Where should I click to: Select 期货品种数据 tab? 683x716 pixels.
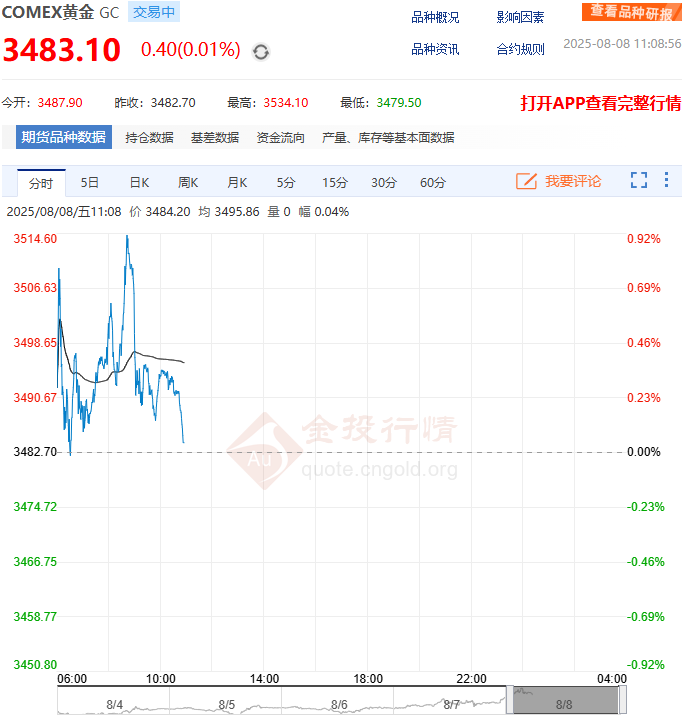64,138
